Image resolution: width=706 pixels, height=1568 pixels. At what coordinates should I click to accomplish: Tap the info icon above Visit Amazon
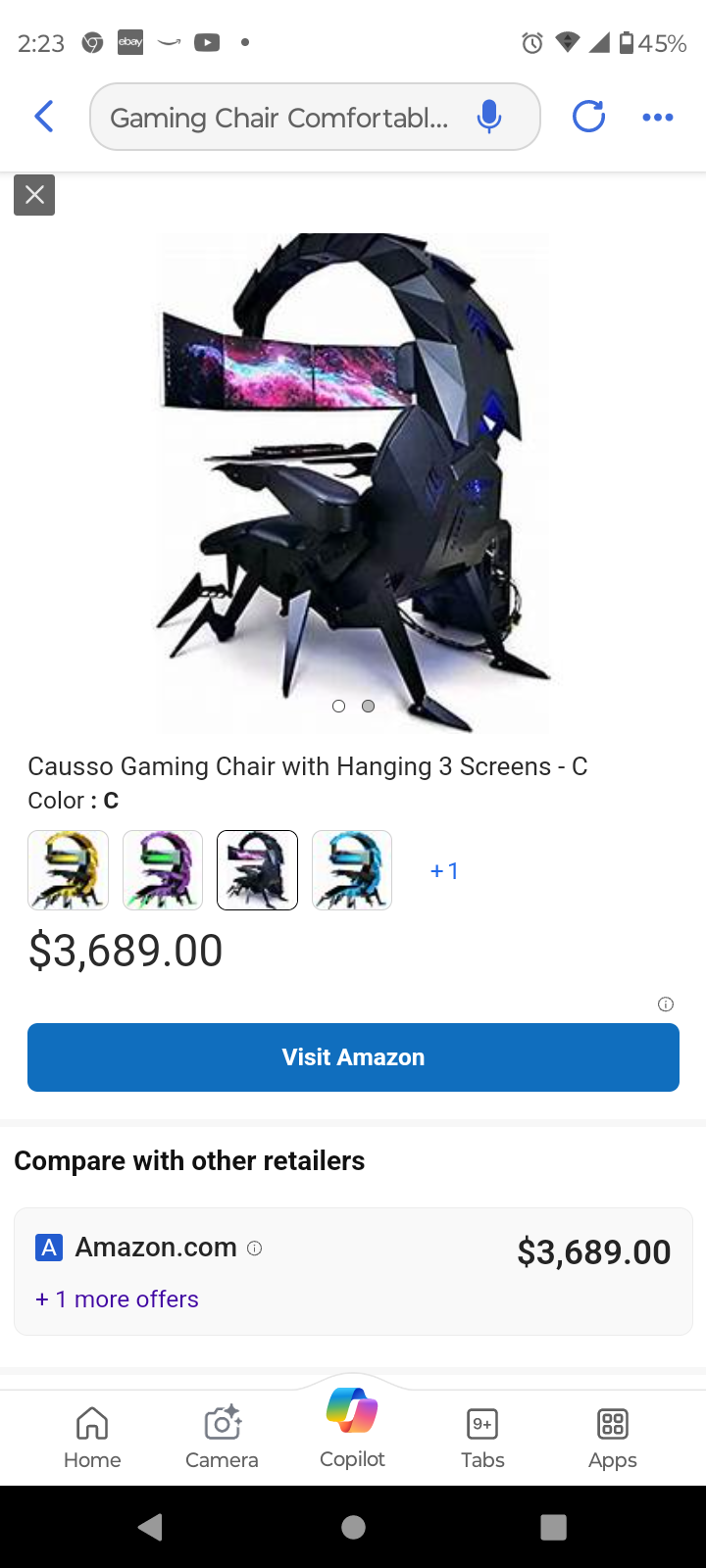[x=666, y=1004]
